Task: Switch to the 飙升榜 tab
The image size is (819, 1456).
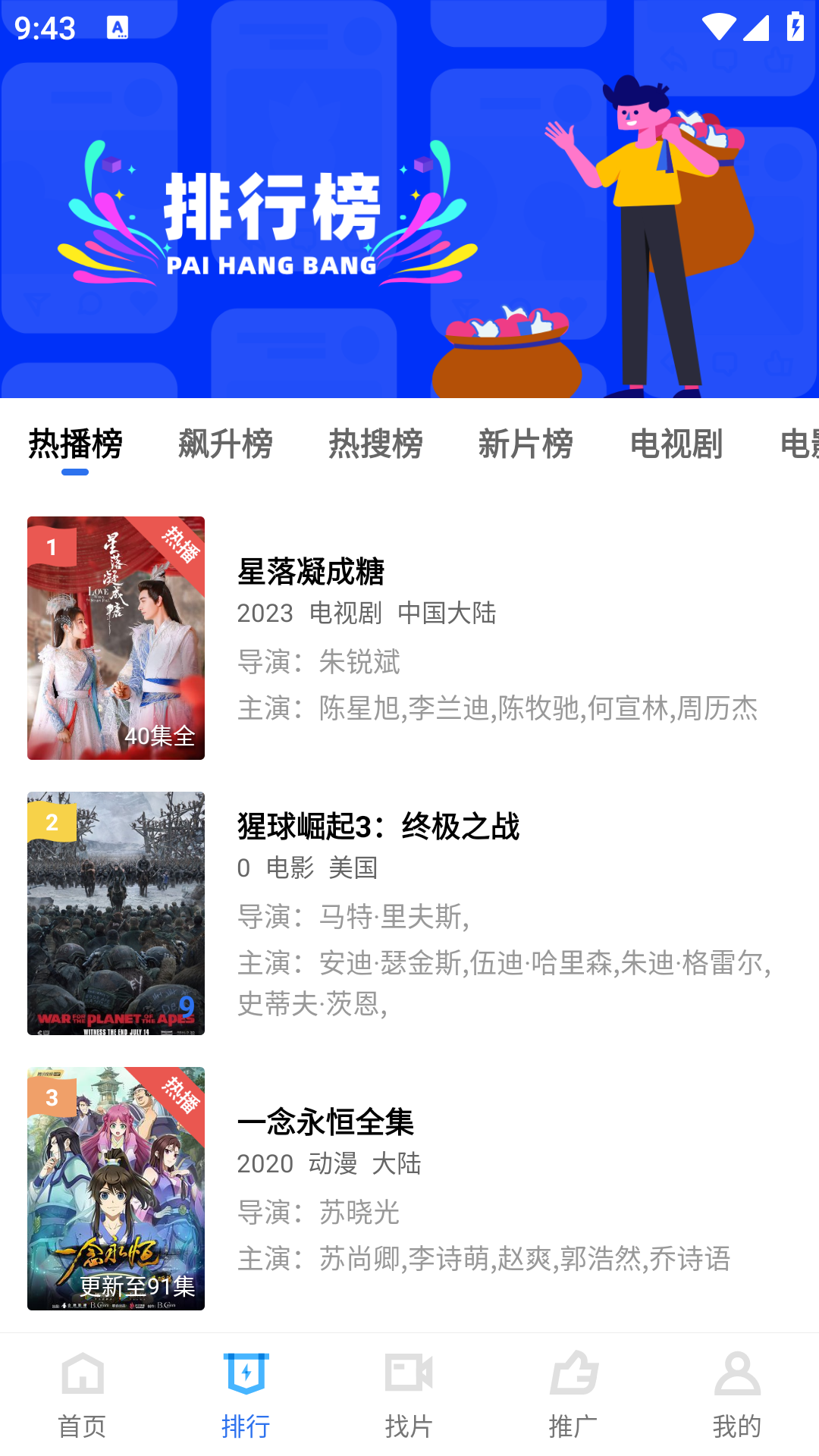Action: [225, 444]
